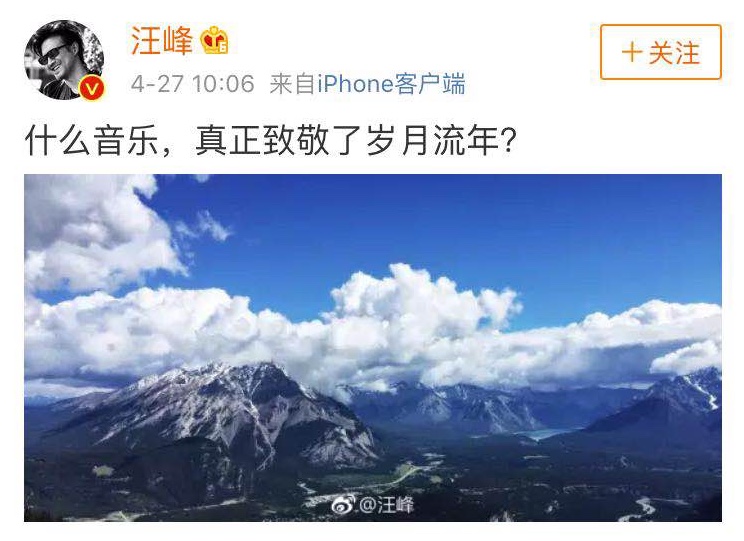The width and height of the screenshot is (744, 541).
Task: Open the iPhone客户端 source link
Action: click(x=391, y=84)
